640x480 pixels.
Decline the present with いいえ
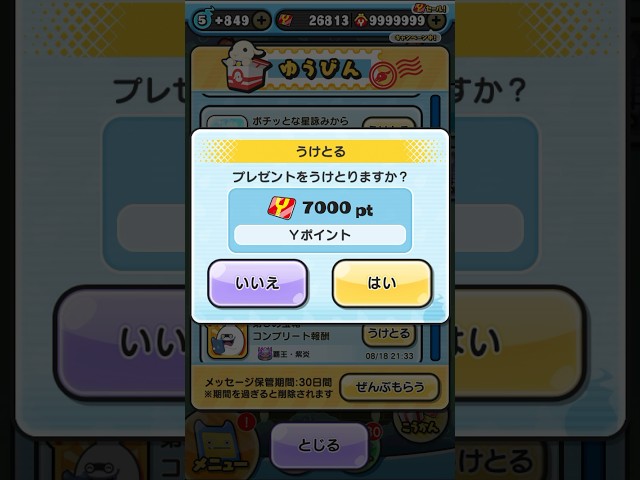257,283
